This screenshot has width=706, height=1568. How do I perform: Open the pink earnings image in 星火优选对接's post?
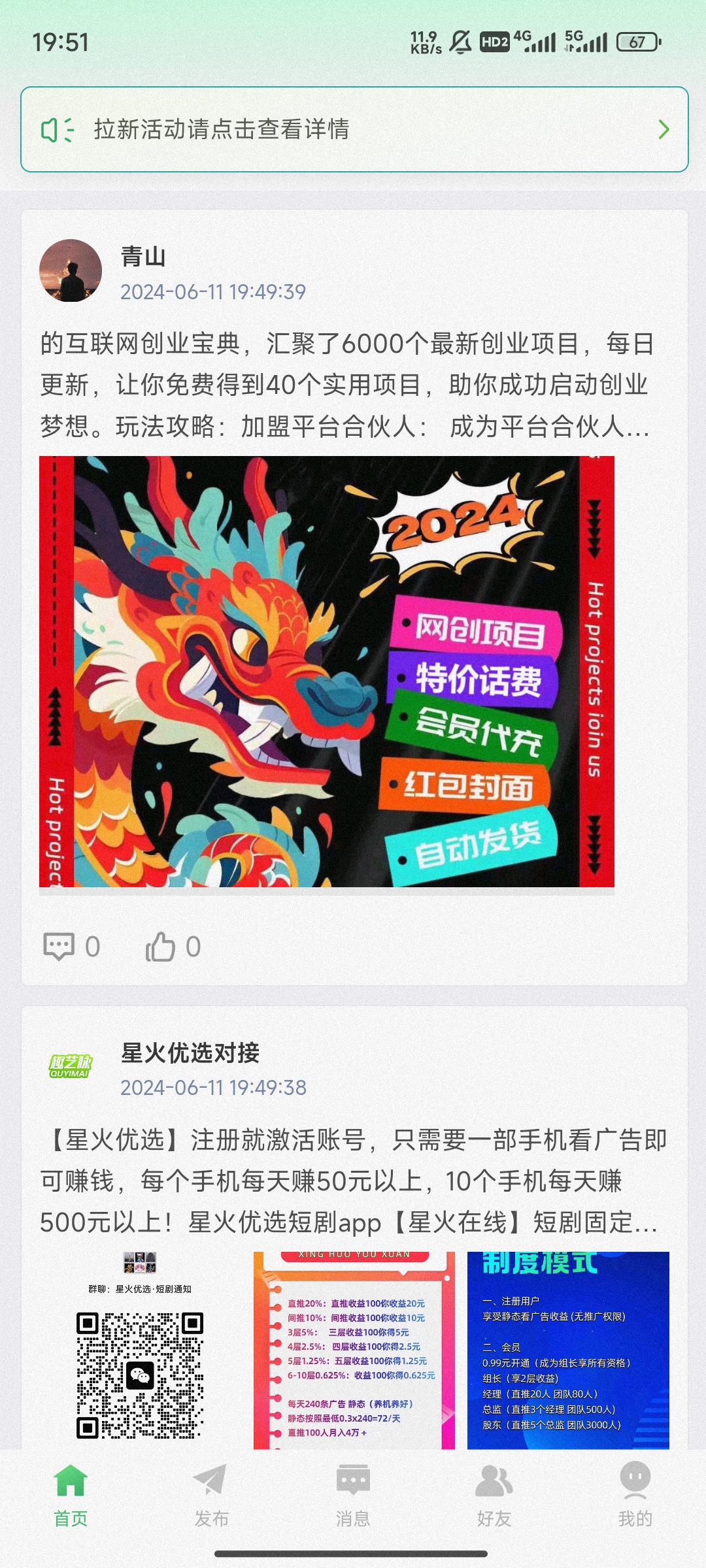click(x=354, y=1350)
